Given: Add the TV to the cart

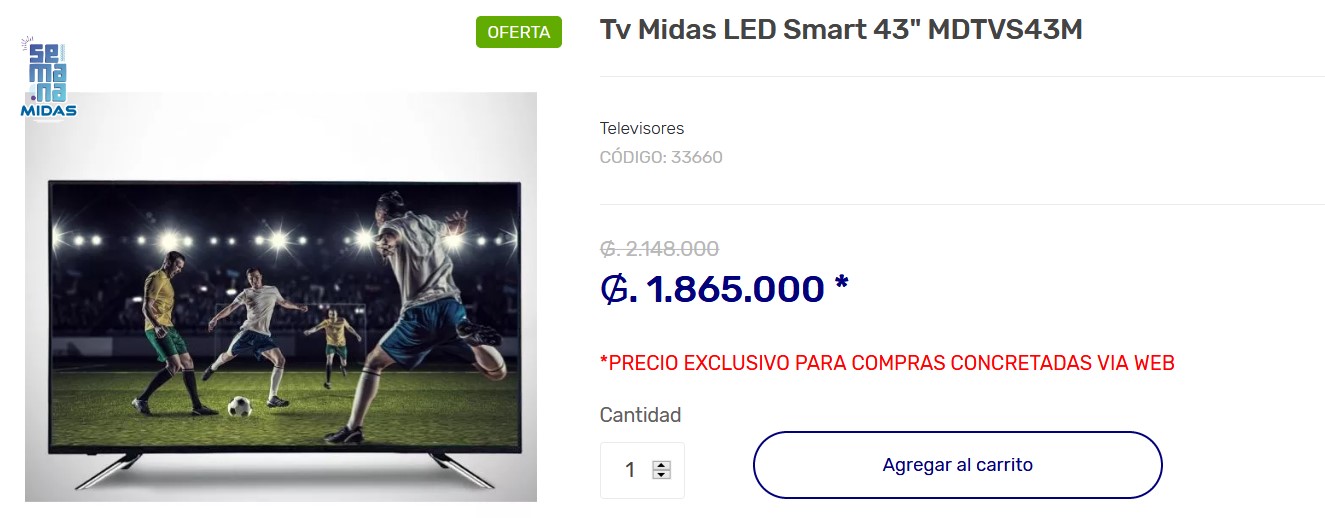Looking at the screenshot, I should 957,465.
